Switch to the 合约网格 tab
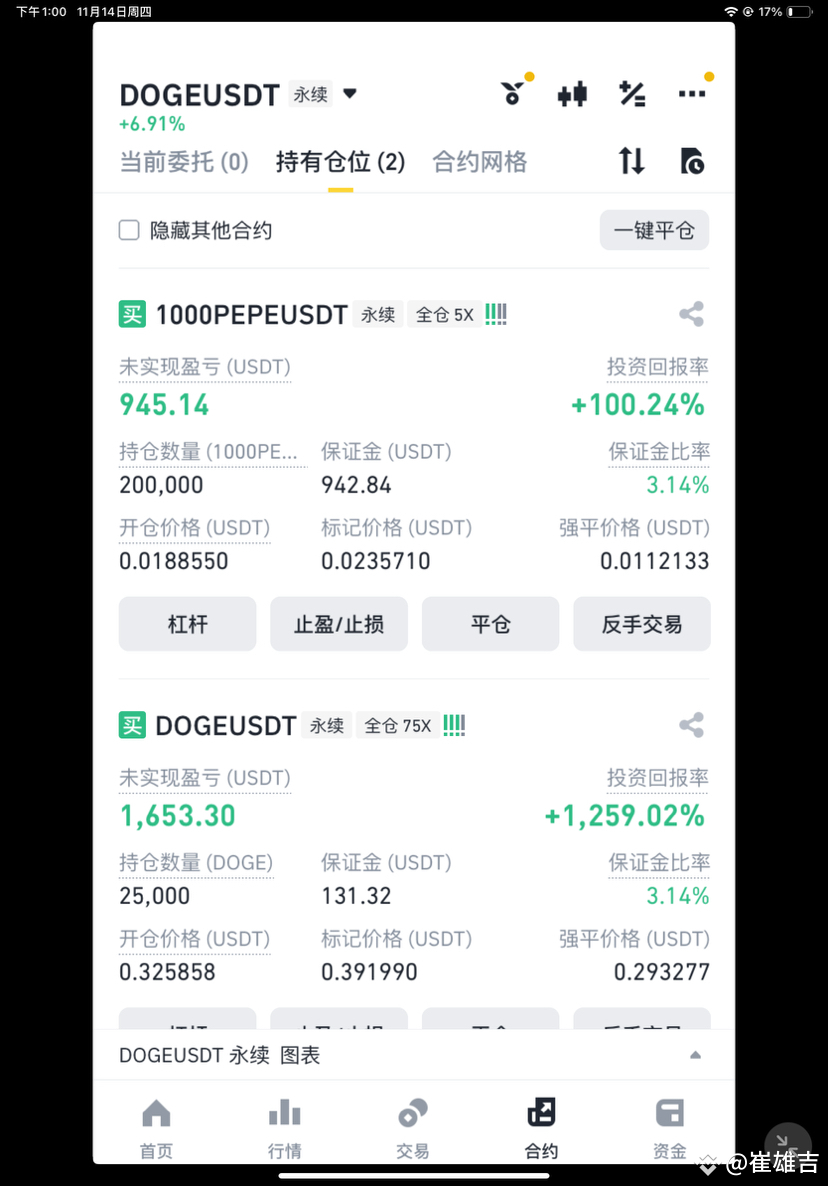The width and height of the screenshot is (828, 1186). pyautogui.click(x=480, y=161)
